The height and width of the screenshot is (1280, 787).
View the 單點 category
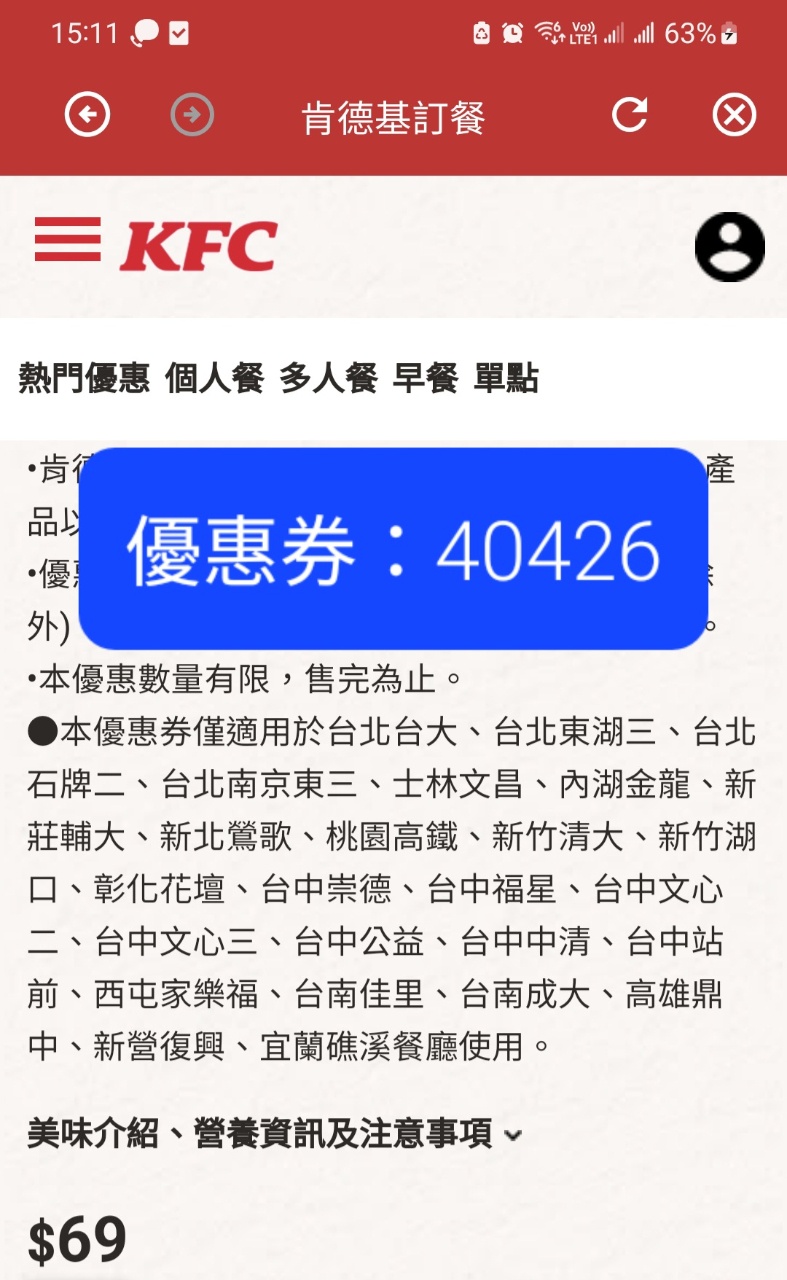(506, 379)
